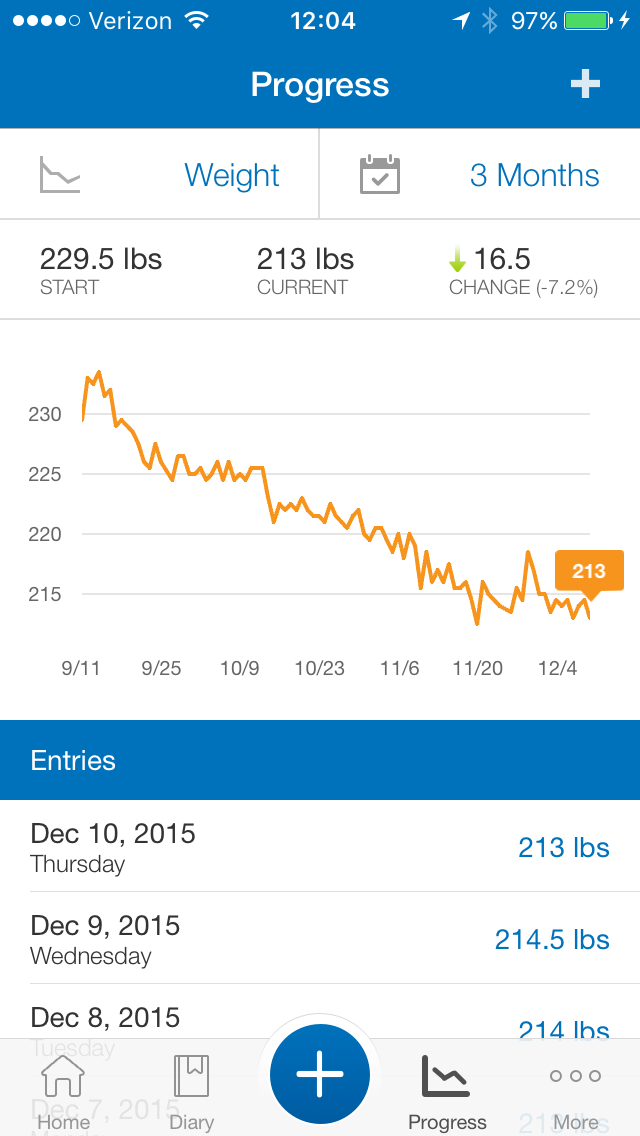Open the Dec 9, 2015 entry

click(320, 938)
